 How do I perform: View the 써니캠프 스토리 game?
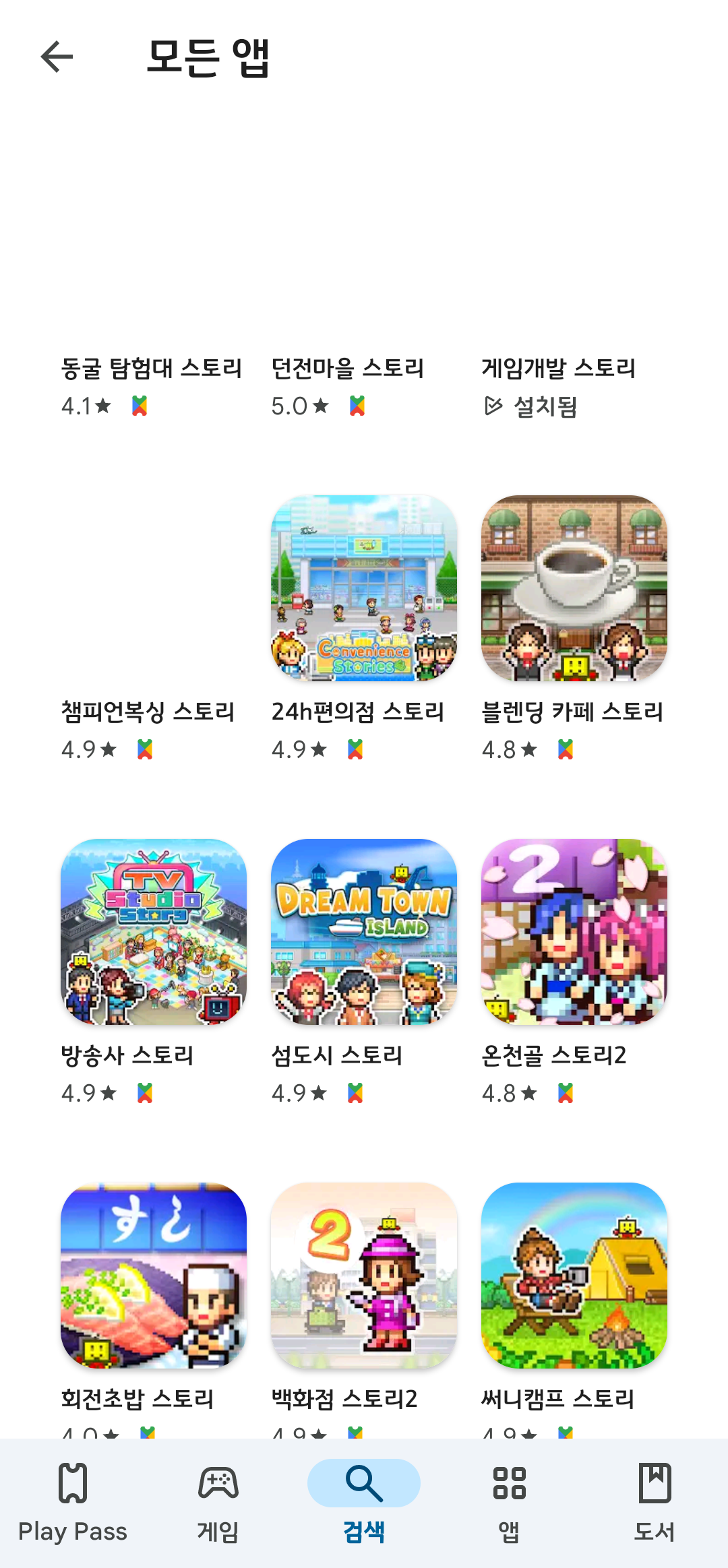point(574,1276)
